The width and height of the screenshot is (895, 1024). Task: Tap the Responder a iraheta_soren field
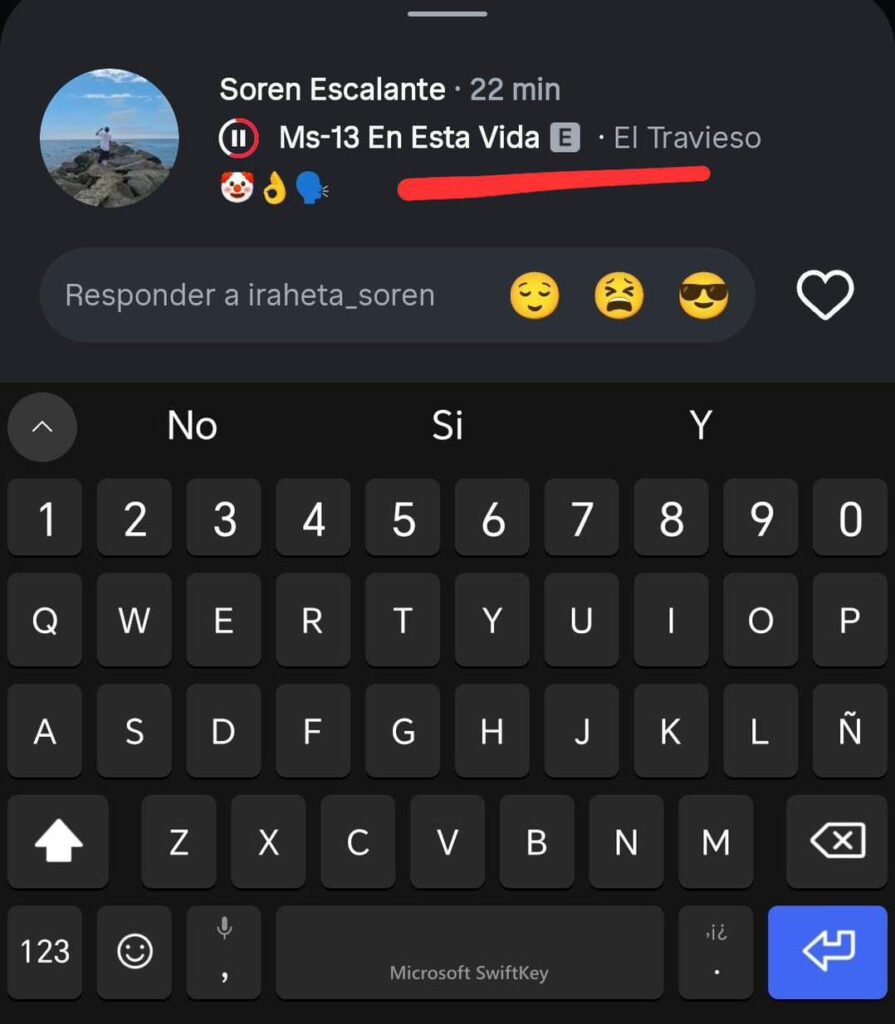point(250,296)
